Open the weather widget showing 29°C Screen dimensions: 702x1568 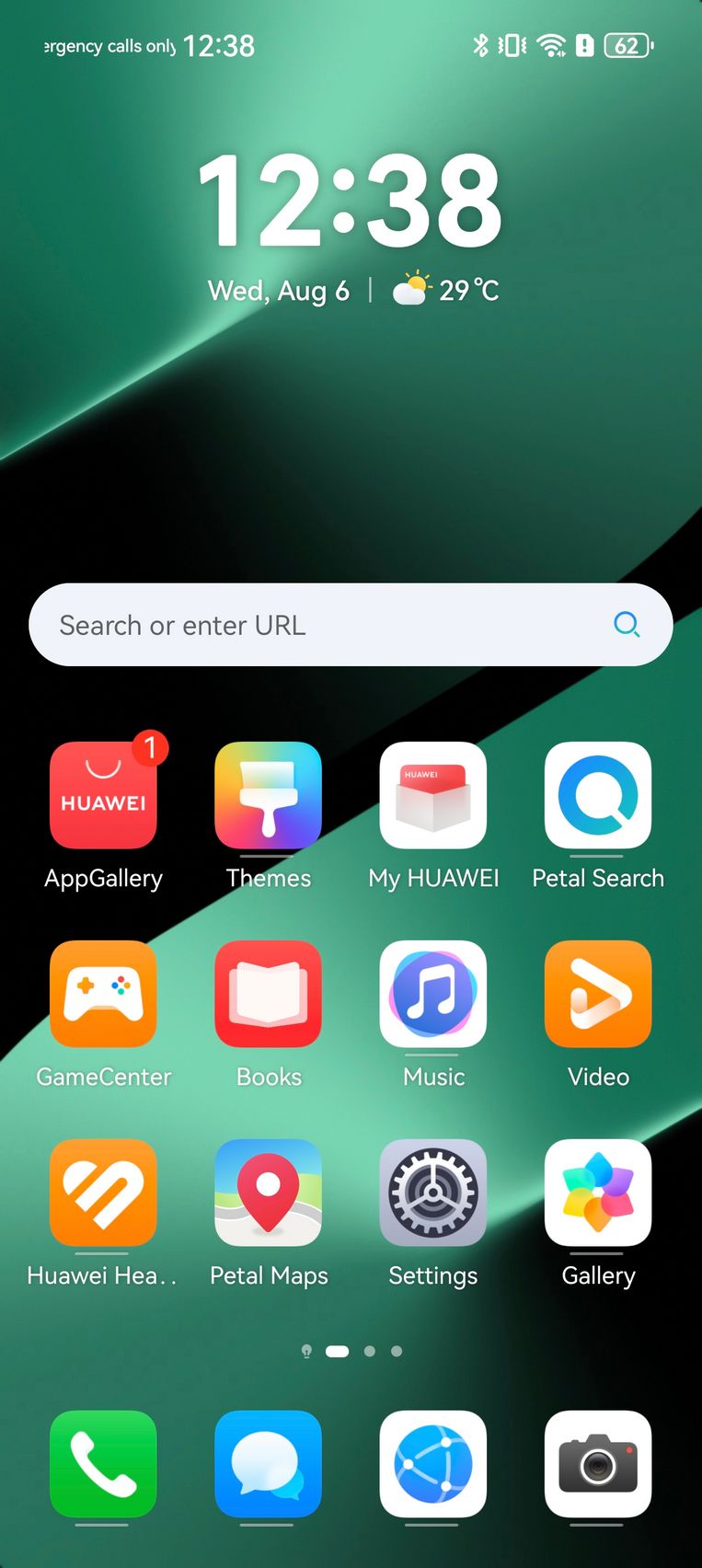tap(445, 290)
